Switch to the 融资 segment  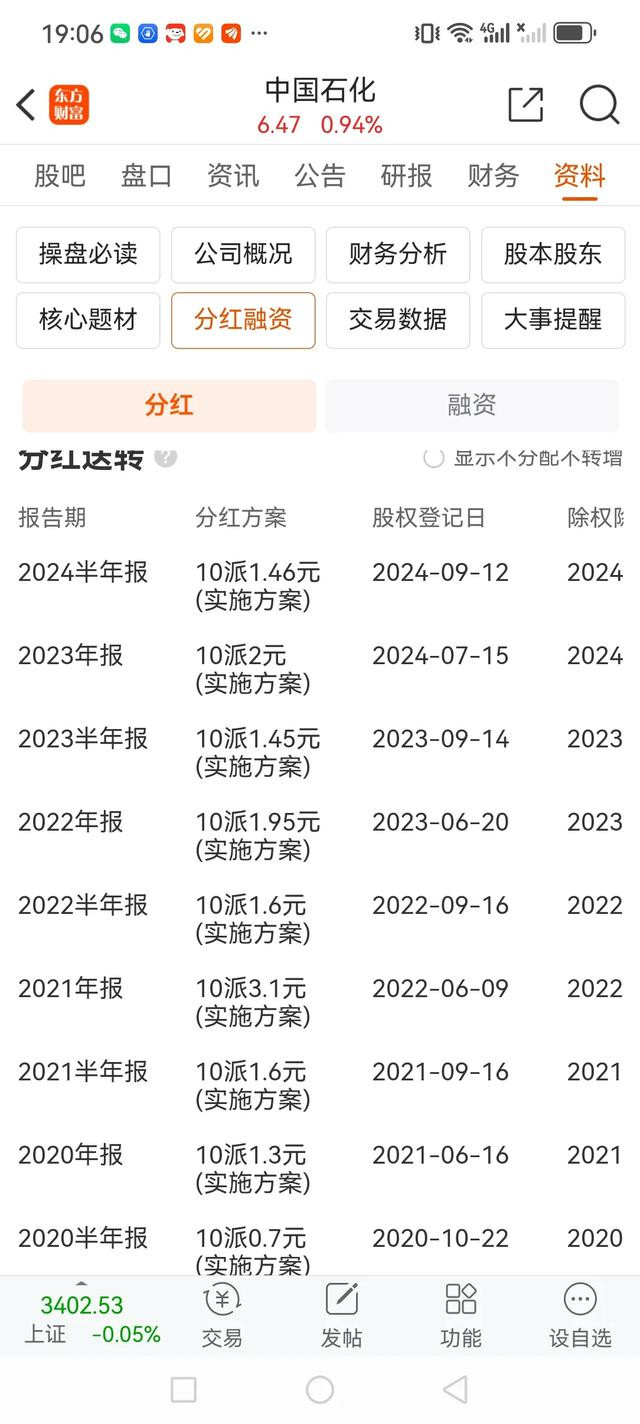click(472, 405)
